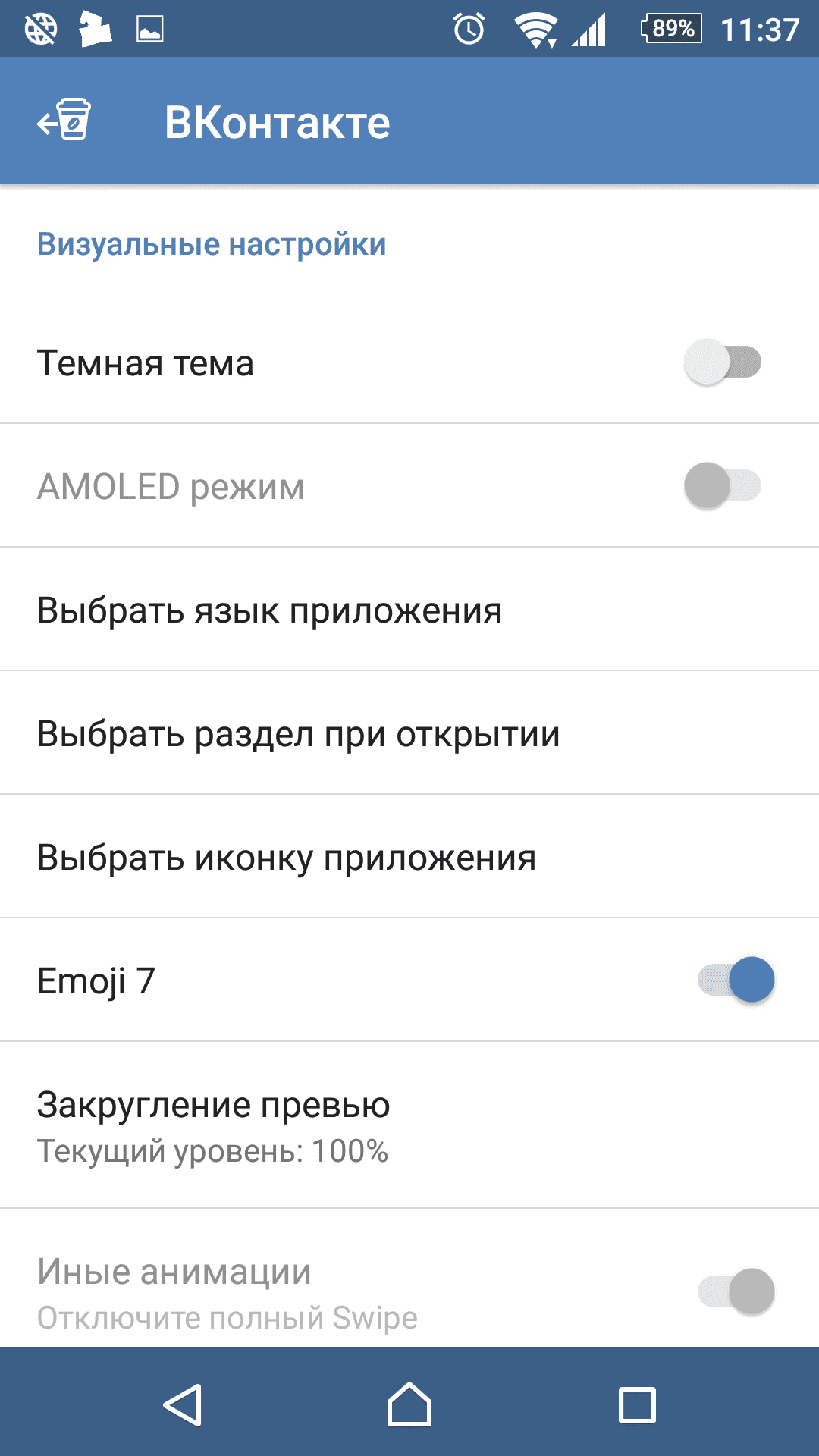Open Выбрать язык приложения
The height and width of the screenshot is (1456, 819).
[x=409, y=610]
